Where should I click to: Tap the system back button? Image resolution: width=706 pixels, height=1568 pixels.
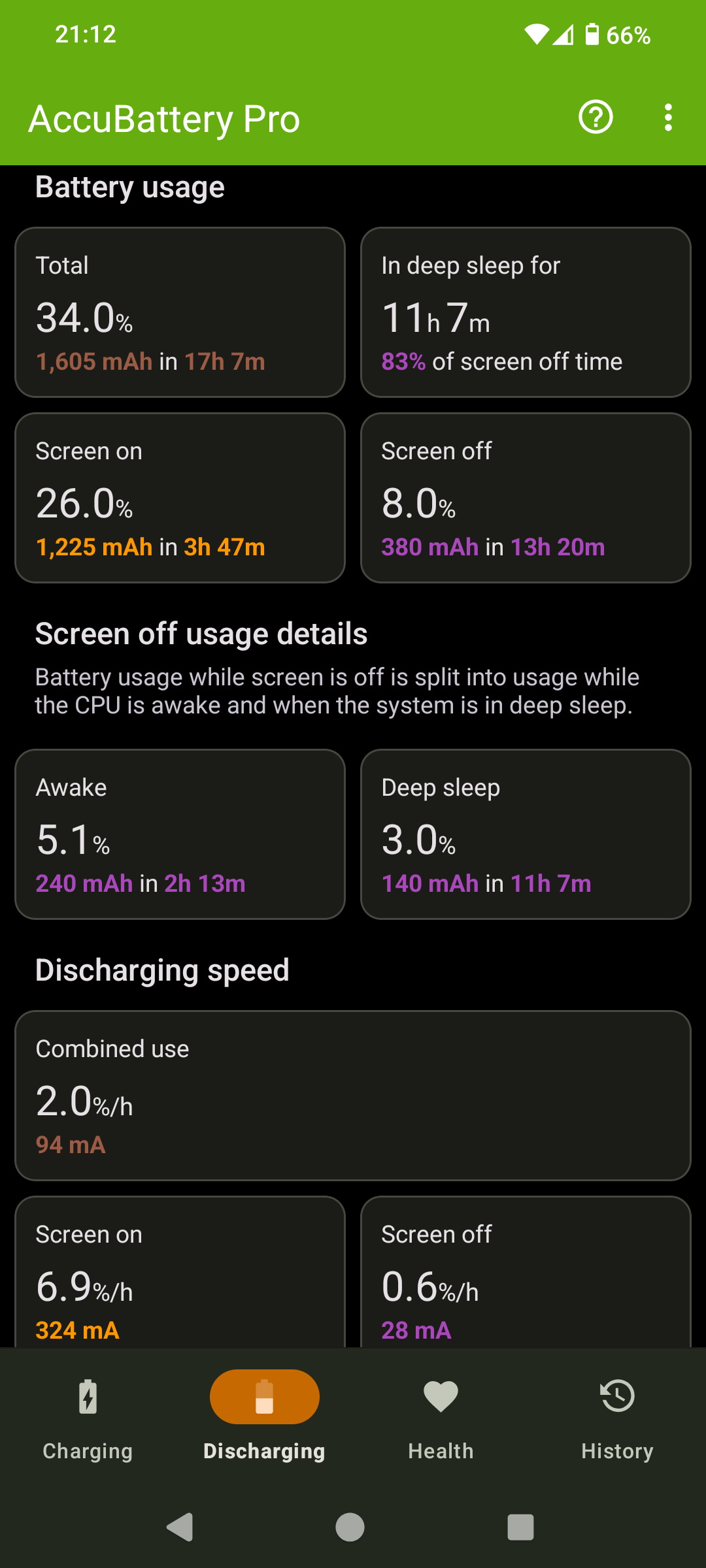click(x=180, y=1527)
